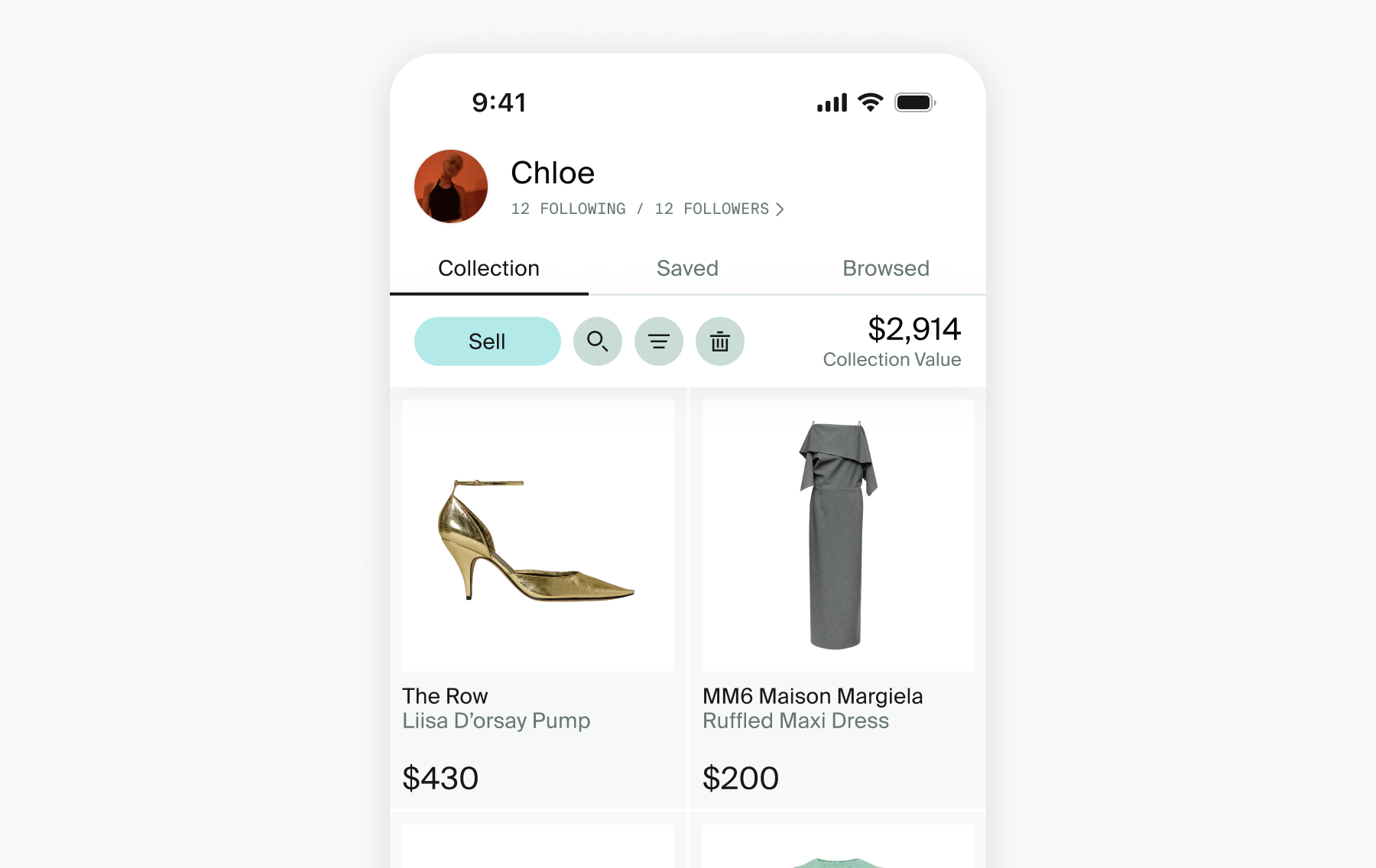Open following and followers list
This screenshot has height=868, width=1376.
pyautogui.click(x=647, y=209)
